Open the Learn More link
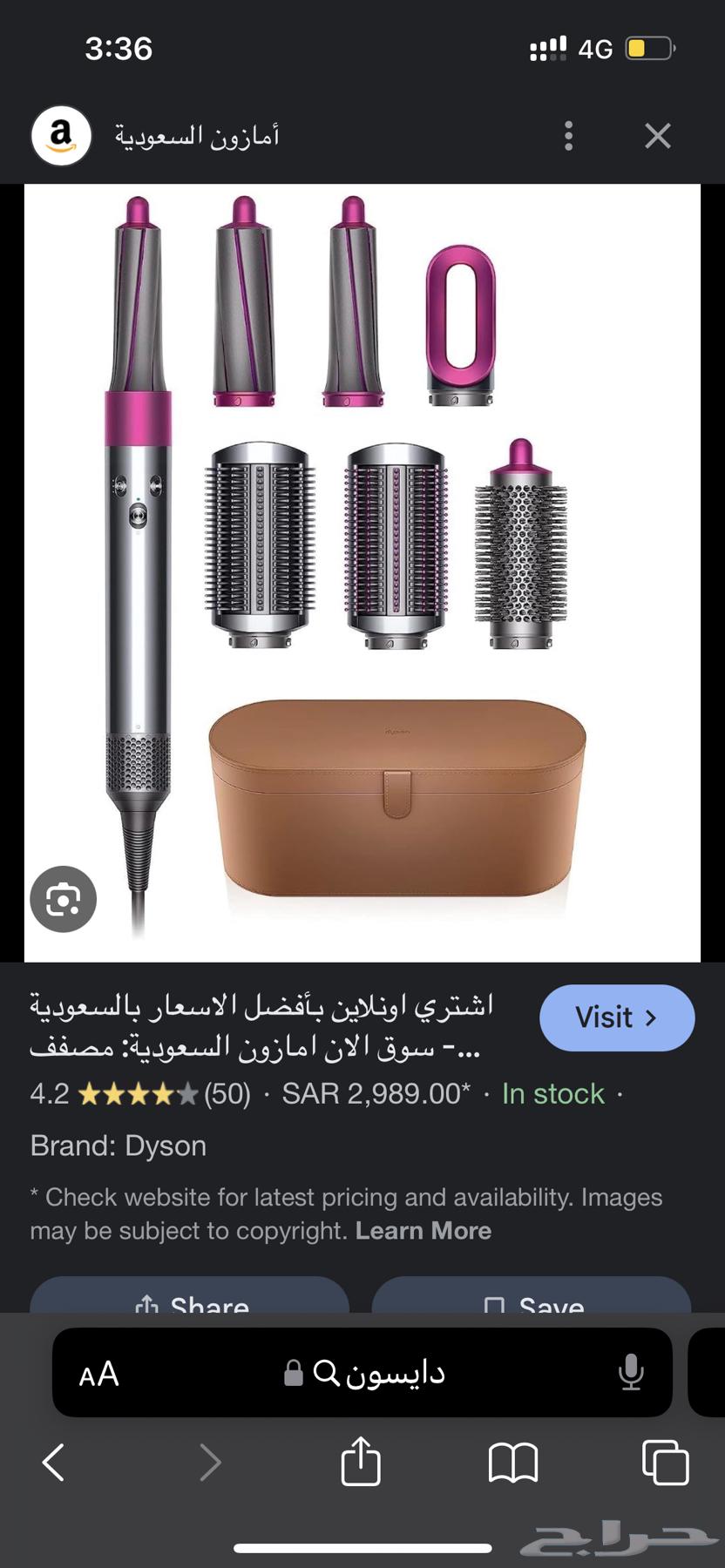The image size is (725, 1568). 423,1231
